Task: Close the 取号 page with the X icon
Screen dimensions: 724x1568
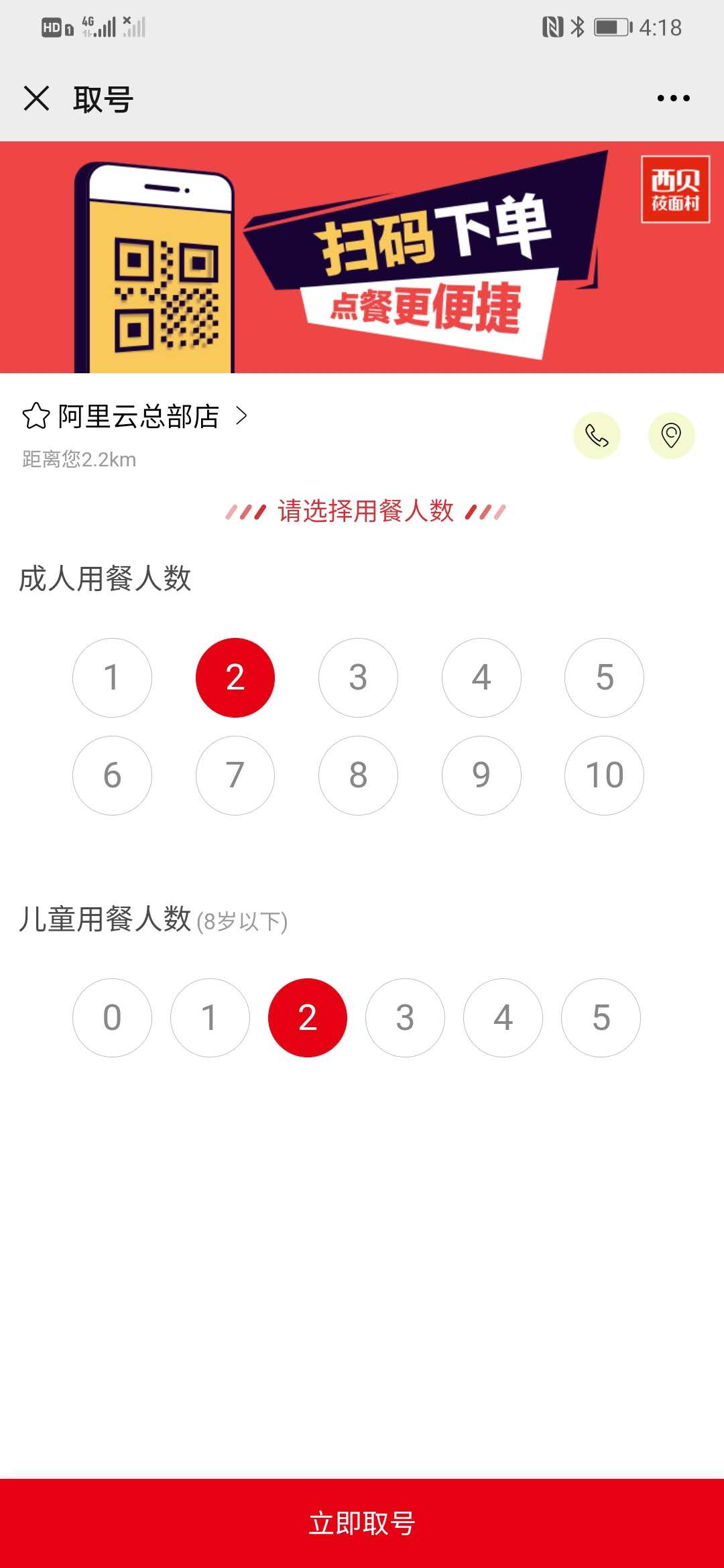Action: pos(38,98)
